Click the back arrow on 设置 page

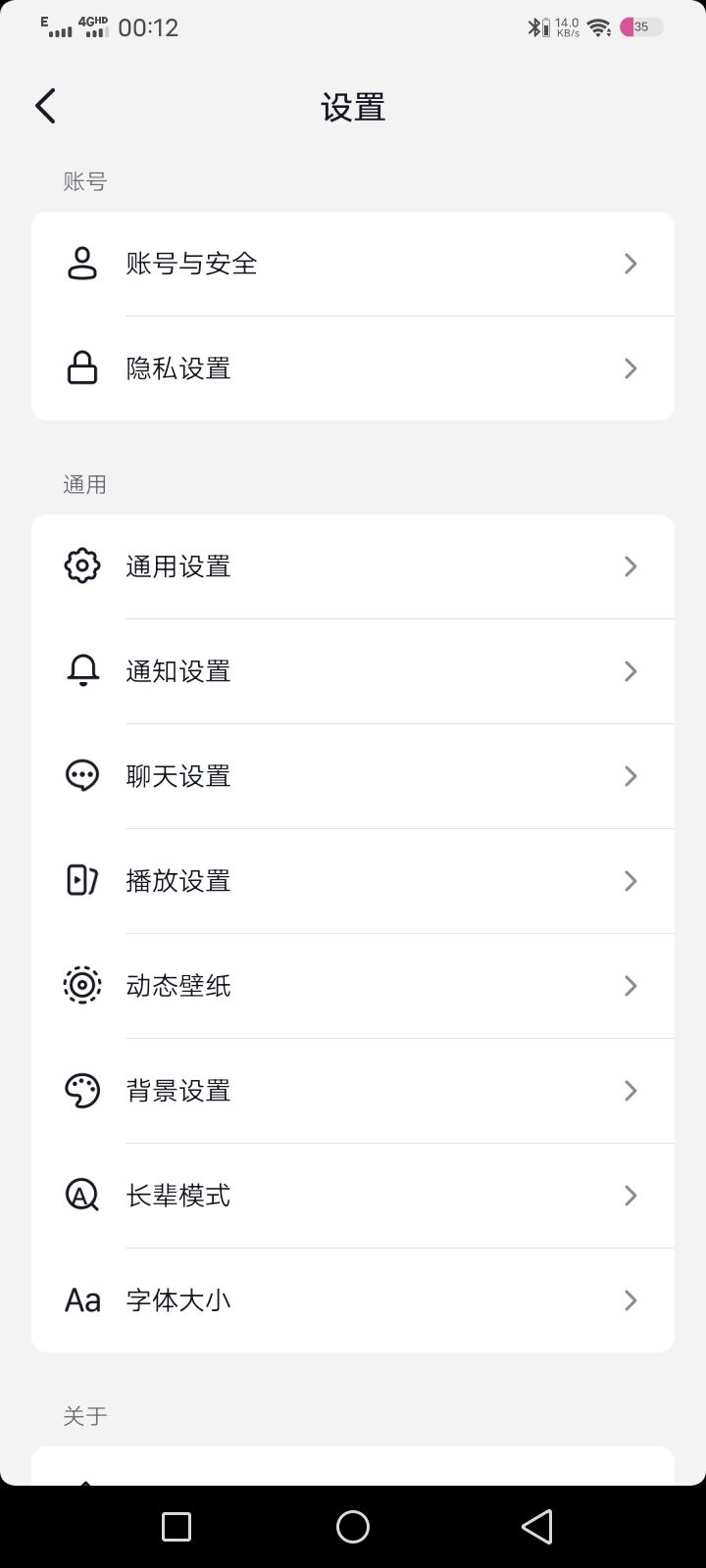[44, 105]
